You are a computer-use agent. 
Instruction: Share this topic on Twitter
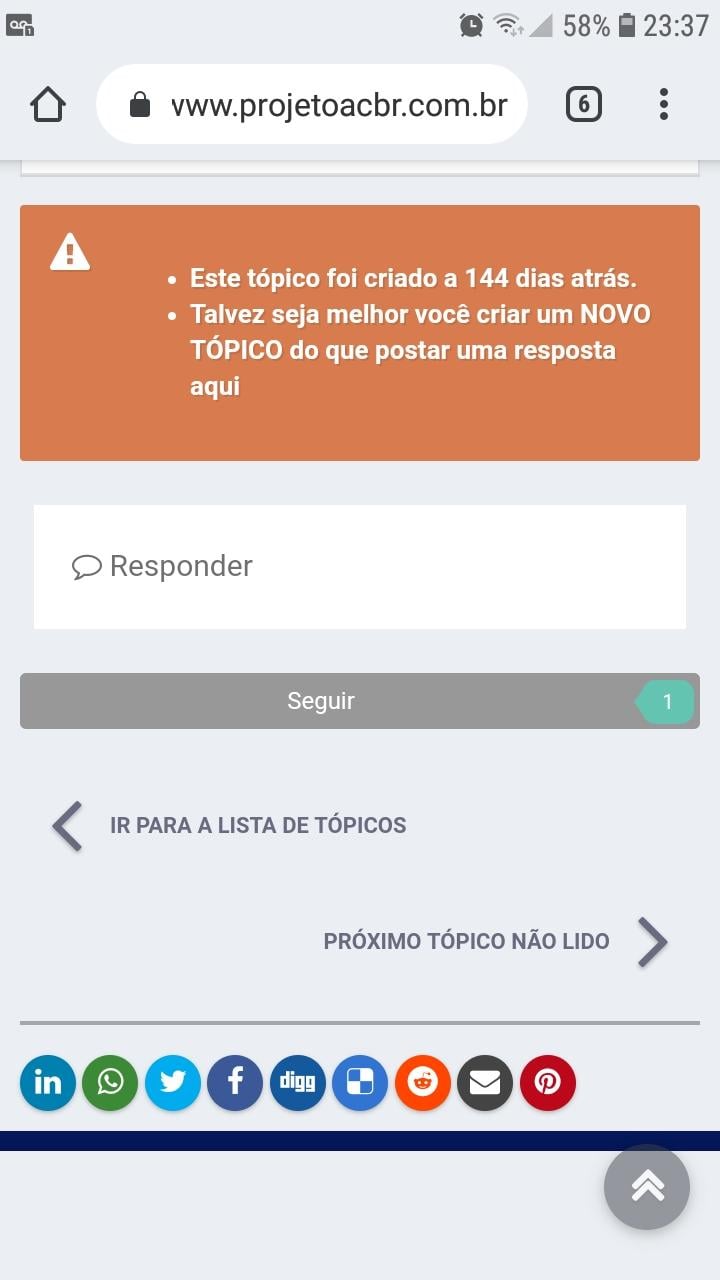pyautogui.click(x=173, y=1083)
